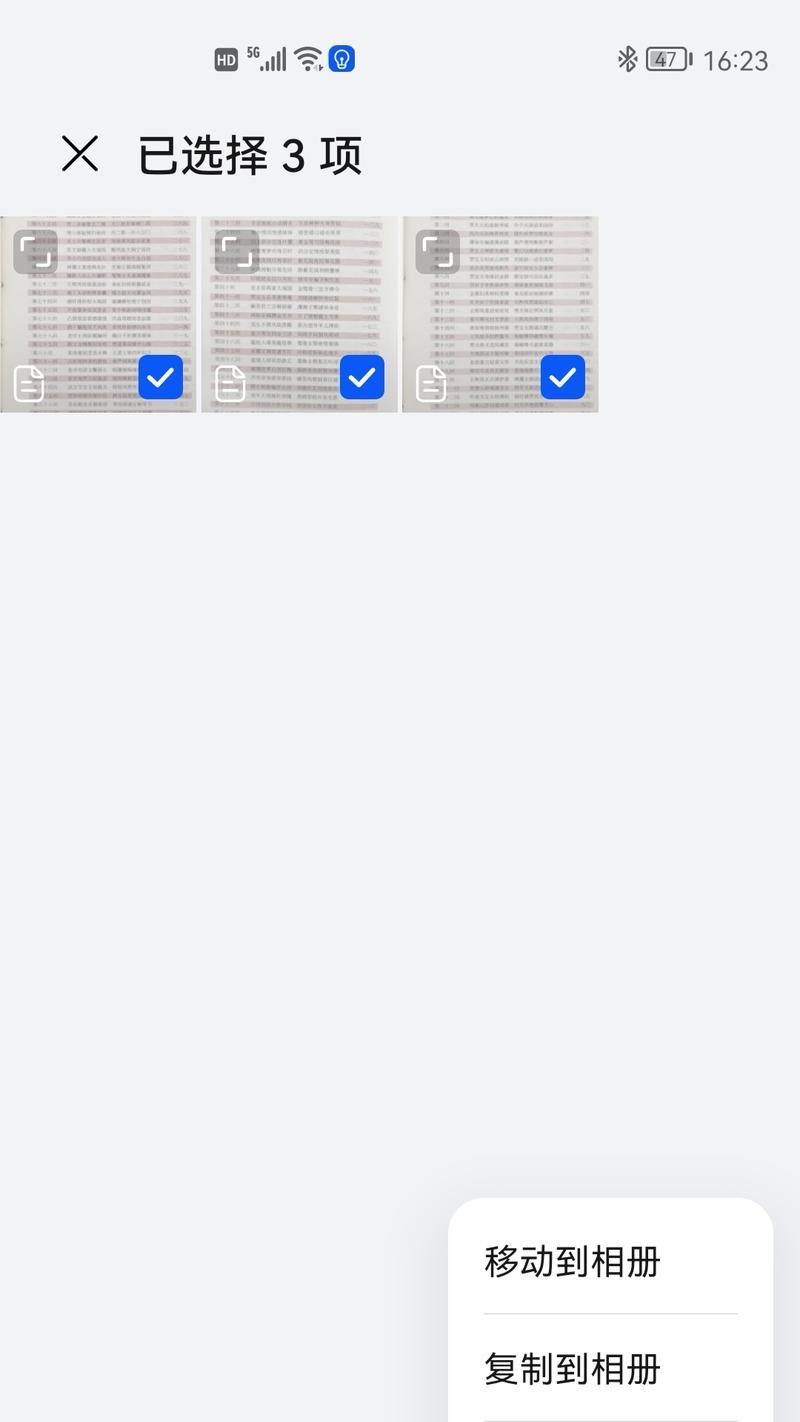Choose 复制到相册 in the popup menu

click(x=572, y=1368)
